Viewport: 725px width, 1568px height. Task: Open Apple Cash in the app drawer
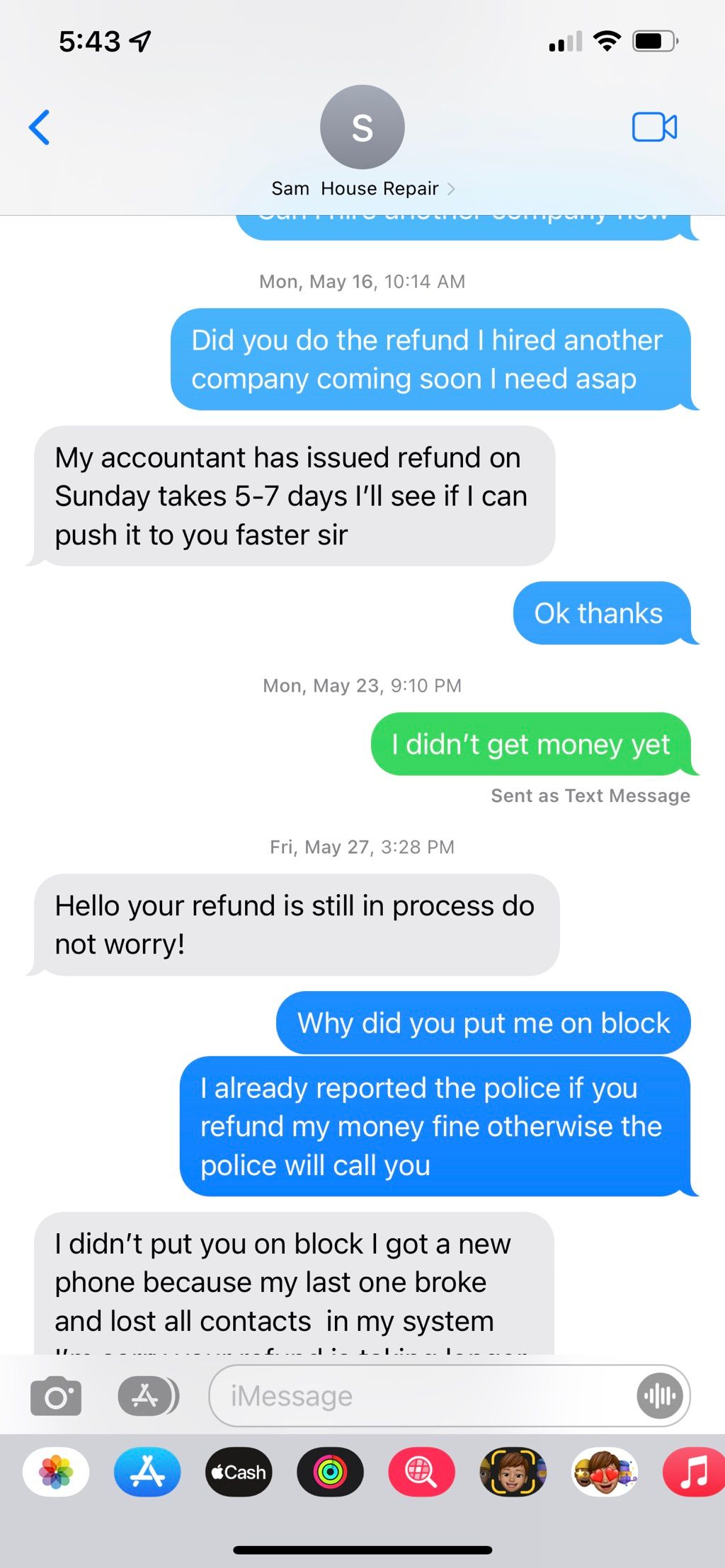(x=239, y=1472)
